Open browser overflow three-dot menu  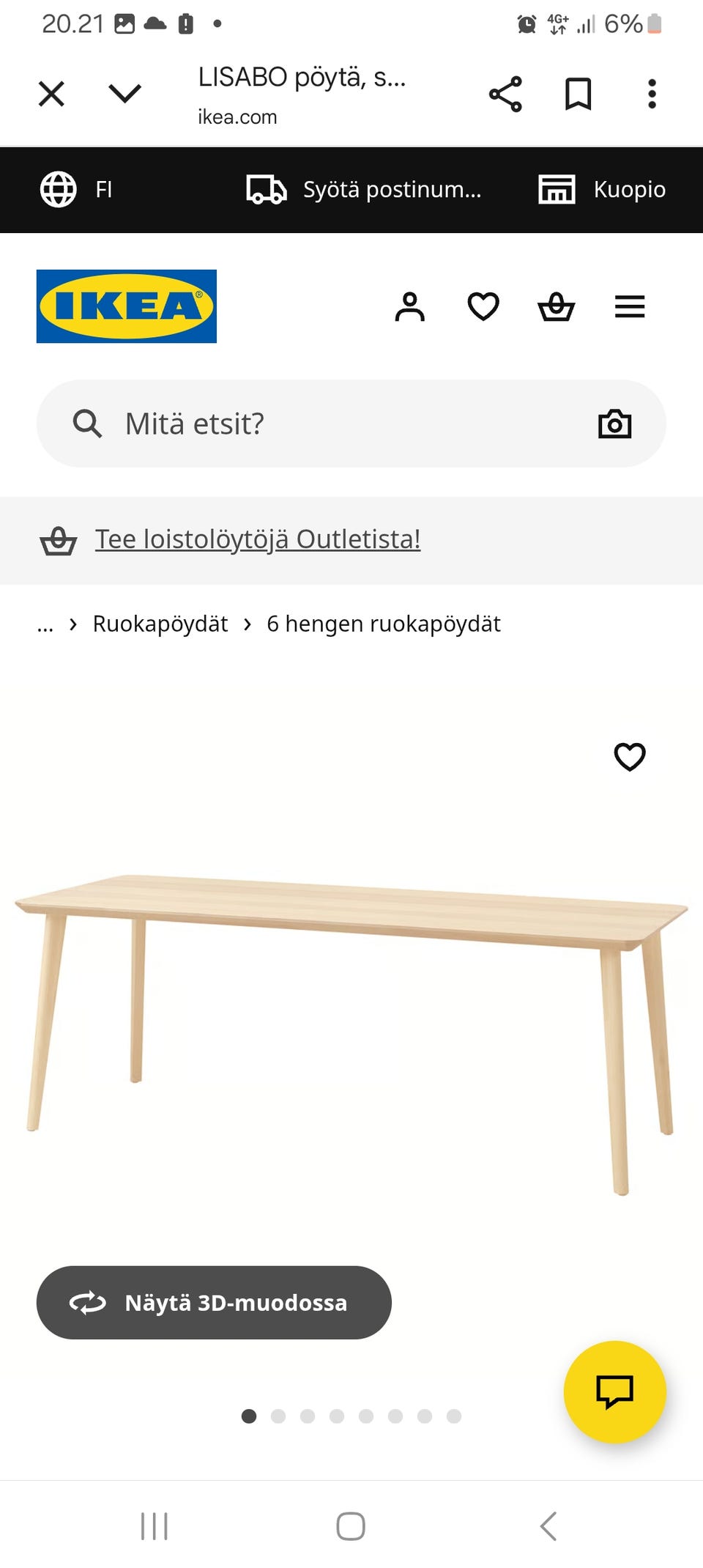pos(651,93)
